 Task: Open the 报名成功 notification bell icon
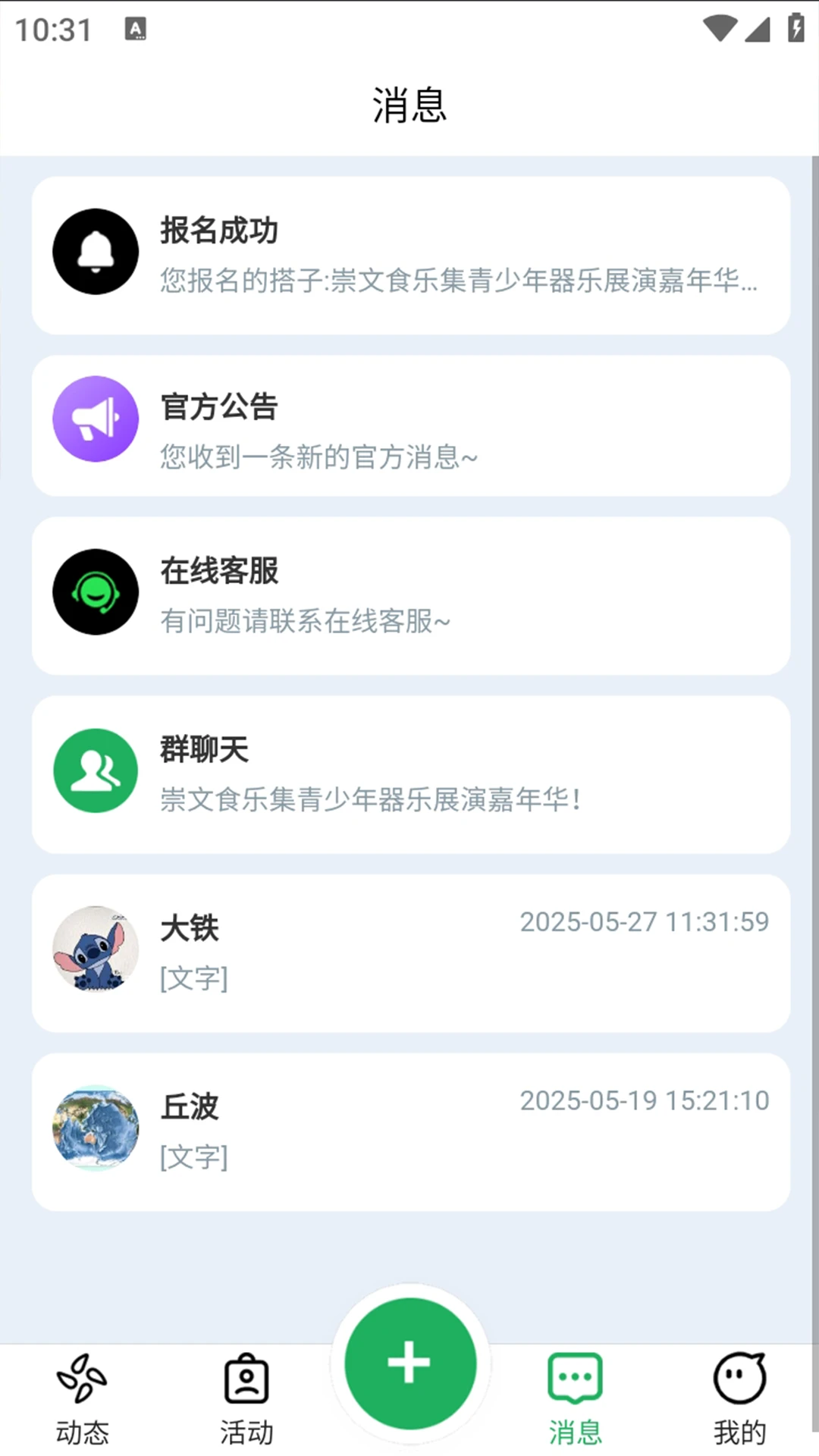(x=95, y=252)
